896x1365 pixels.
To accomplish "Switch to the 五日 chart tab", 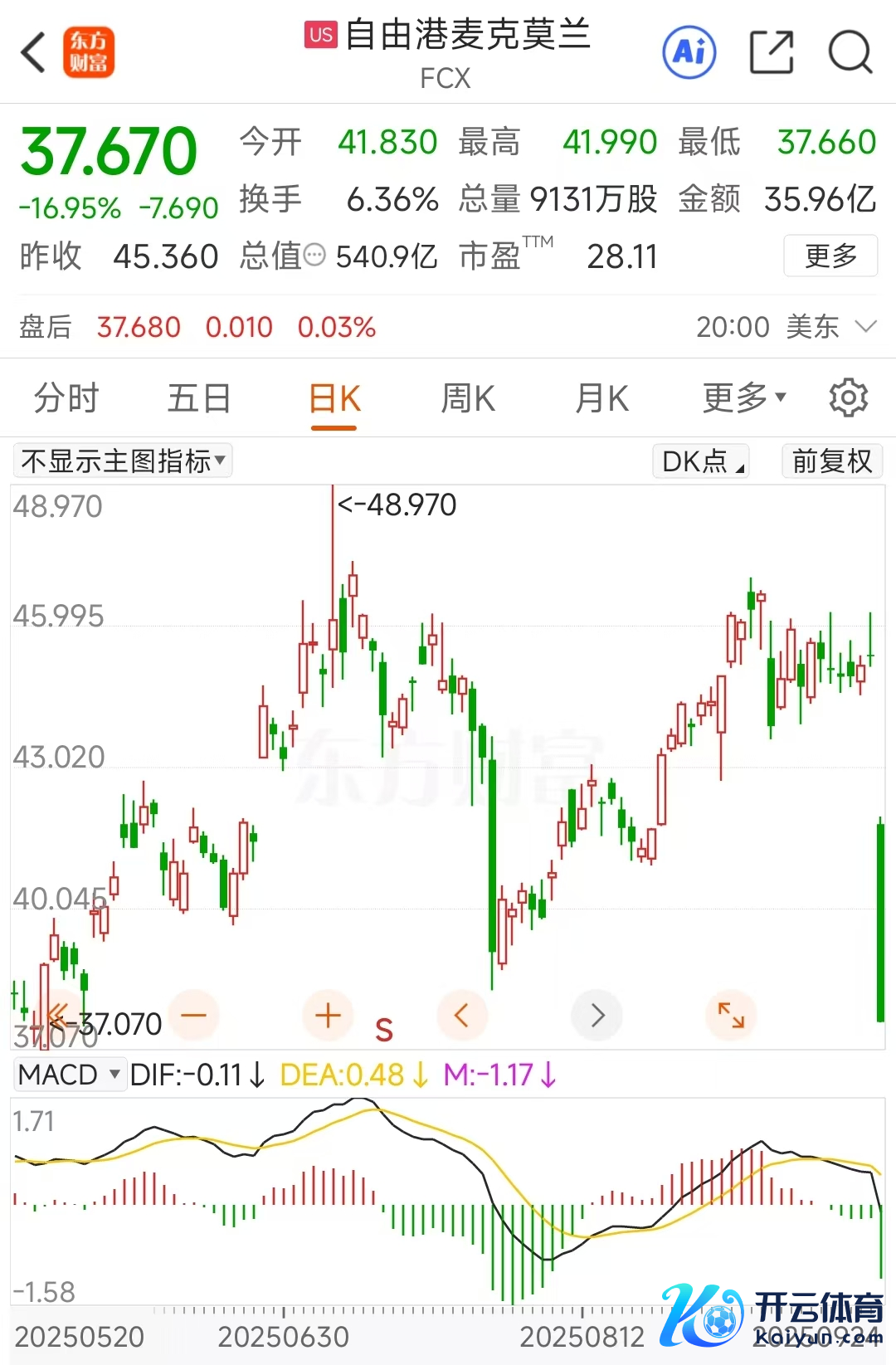I will coord(199,398).
